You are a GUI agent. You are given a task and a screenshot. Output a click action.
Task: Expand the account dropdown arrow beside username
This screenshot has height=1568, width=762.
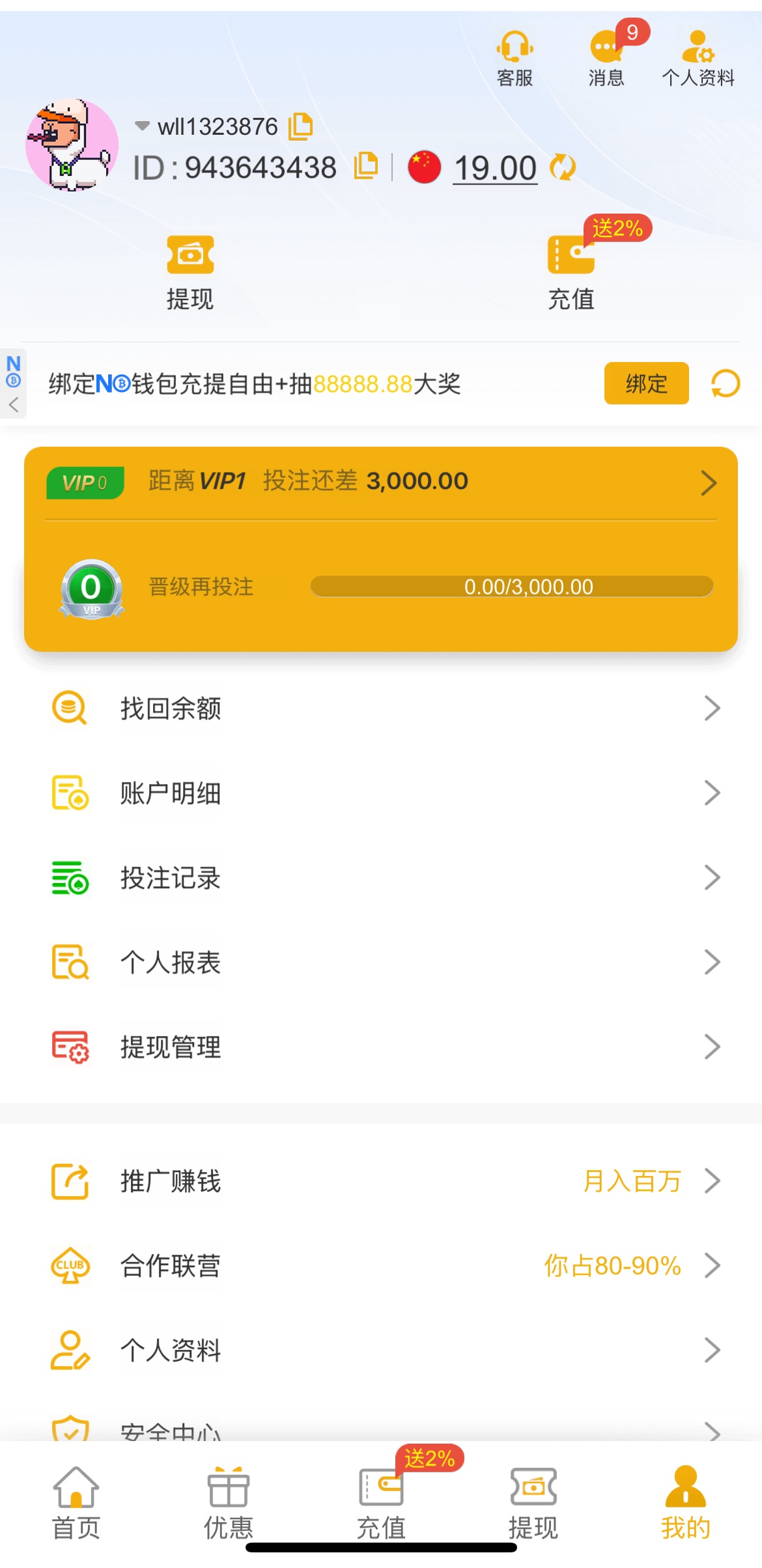pos(142,126)
